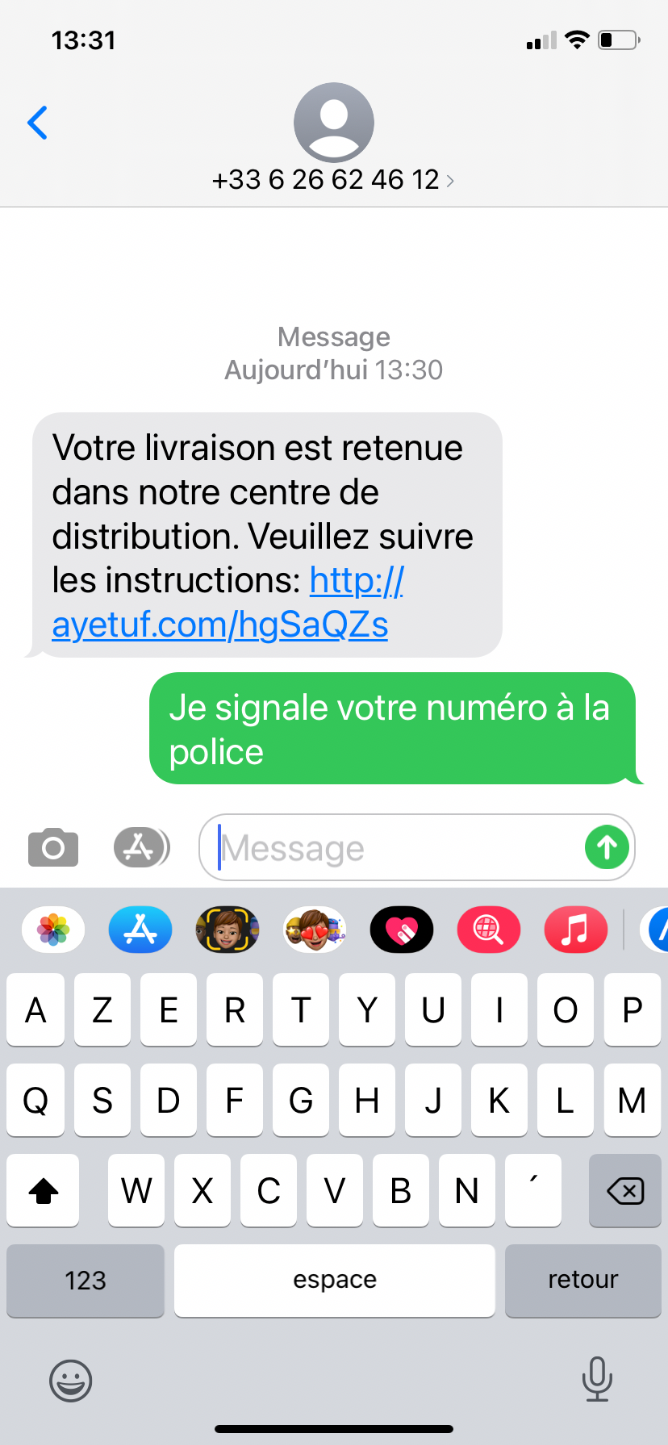The width and height of the screenshot is (668, 1445).
Task: Toggle the App Store apps drawer icon
Action: 141,848
